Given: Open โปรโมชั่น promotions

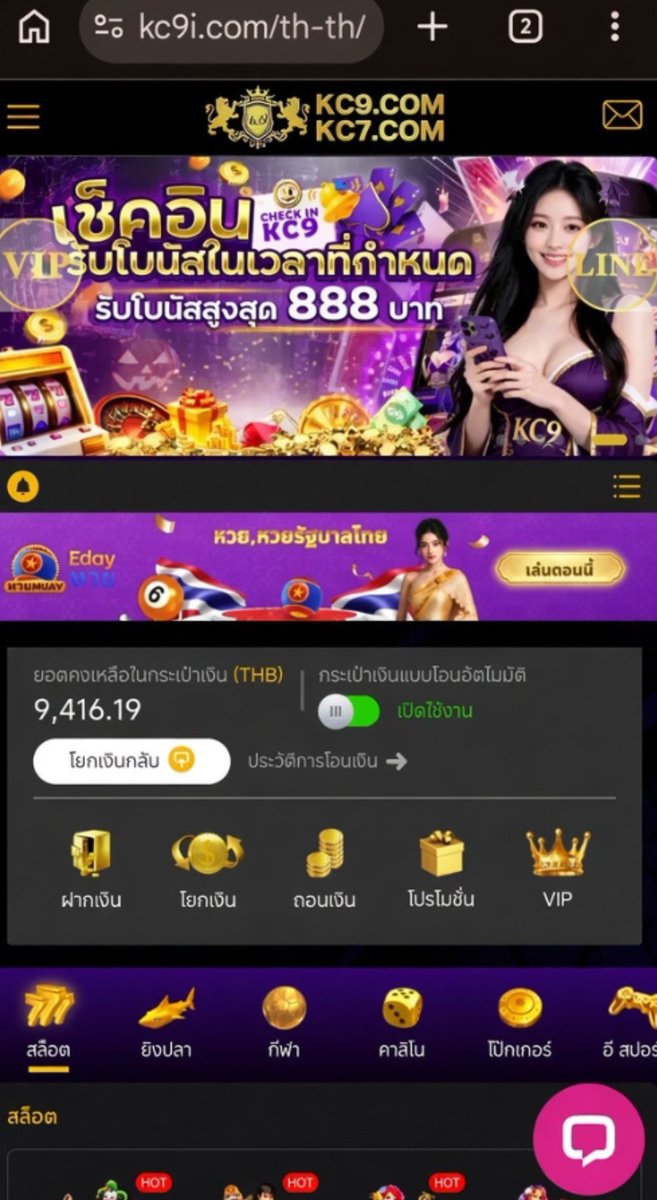Looking at the screenshot, I should 441,868.
